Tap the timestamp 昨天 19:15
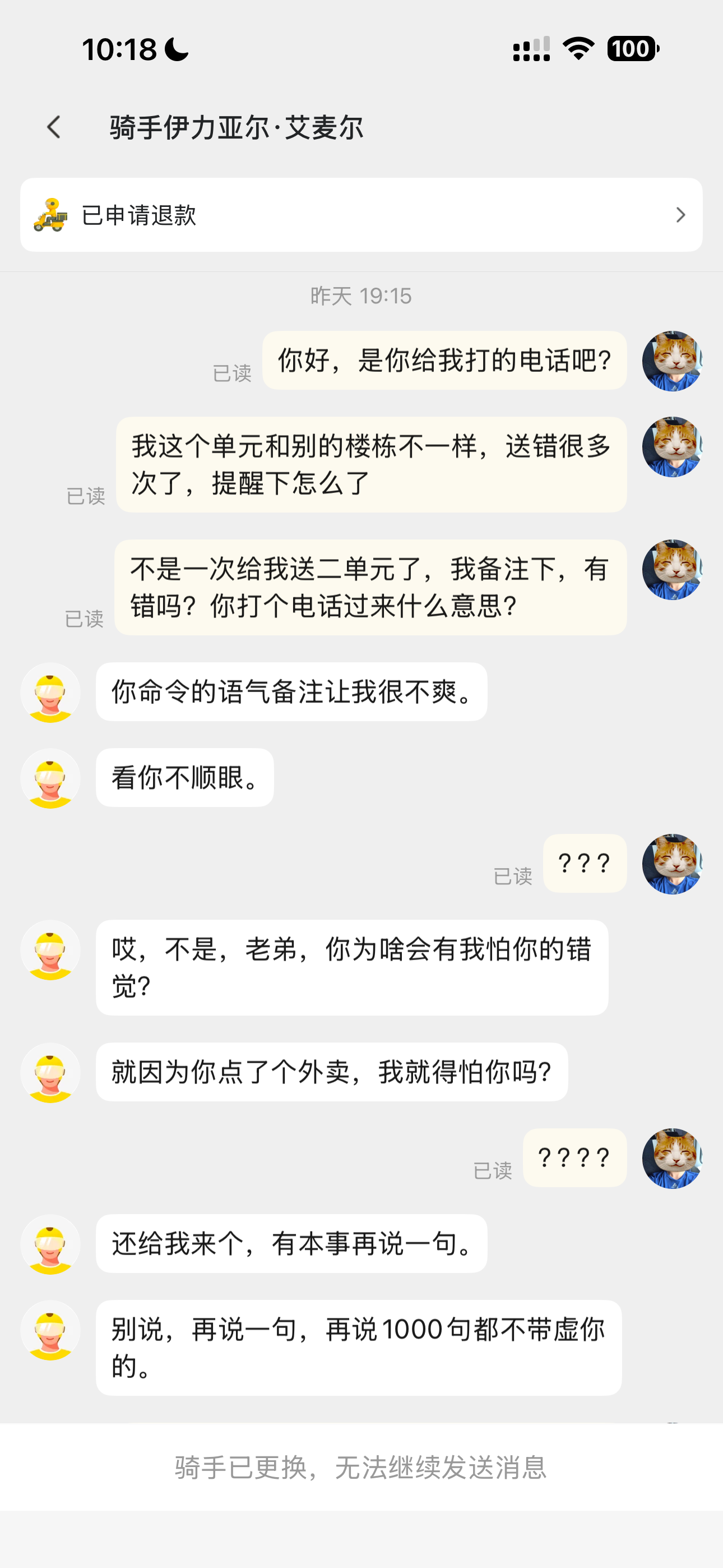This screenshot has height=1568, width=723. pyautogui.click(x=360, y=297)
